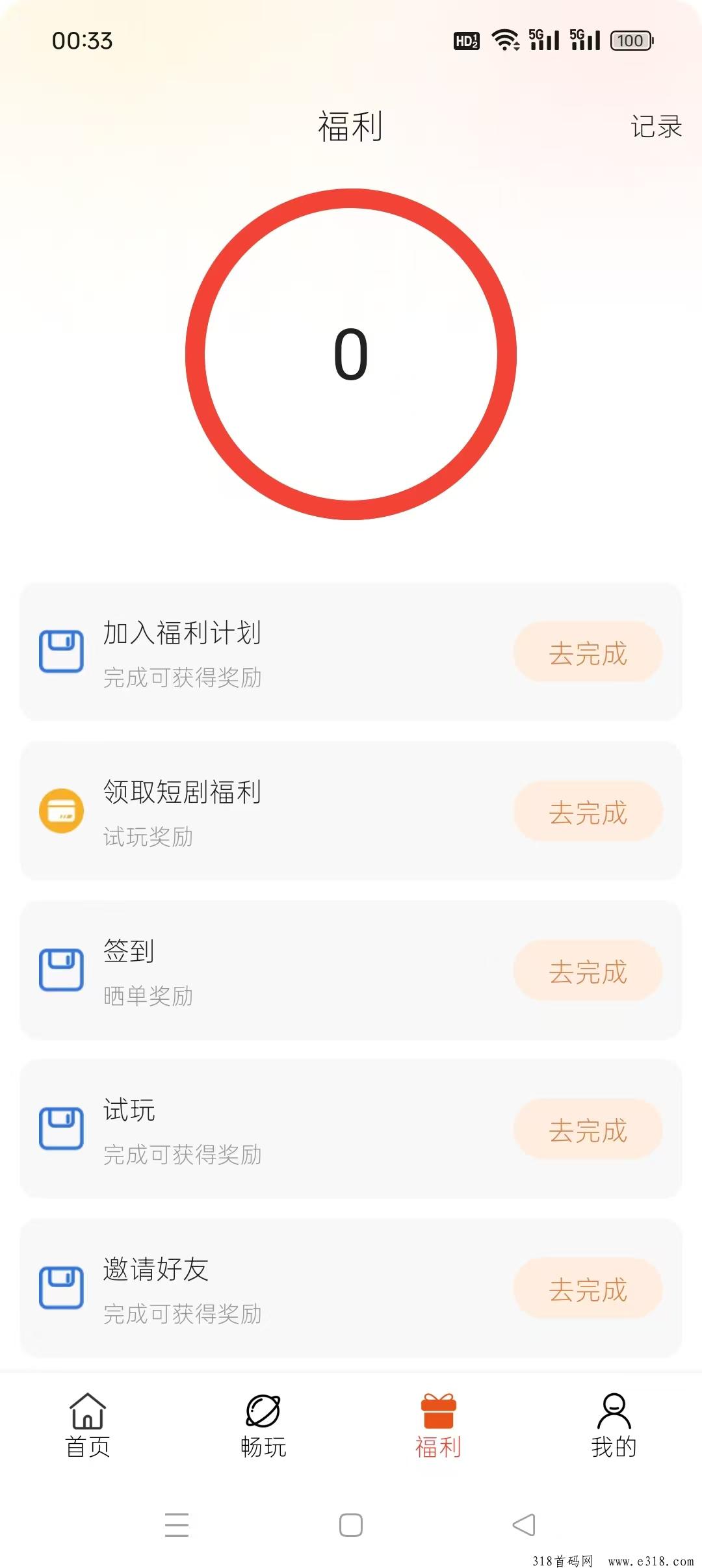Tap 去完成 for 领取短剧福利
The image size is (702, 1568).
588,811
